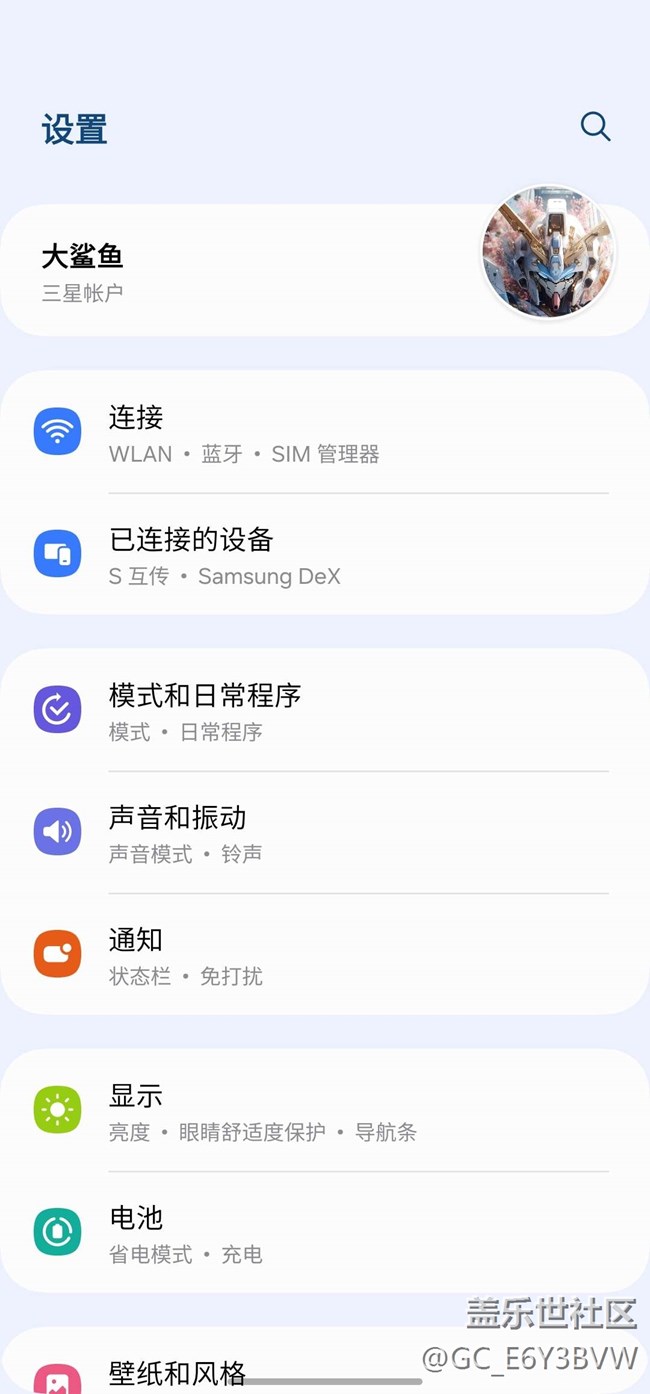Select 声音和振动 settings

[324, 833]
